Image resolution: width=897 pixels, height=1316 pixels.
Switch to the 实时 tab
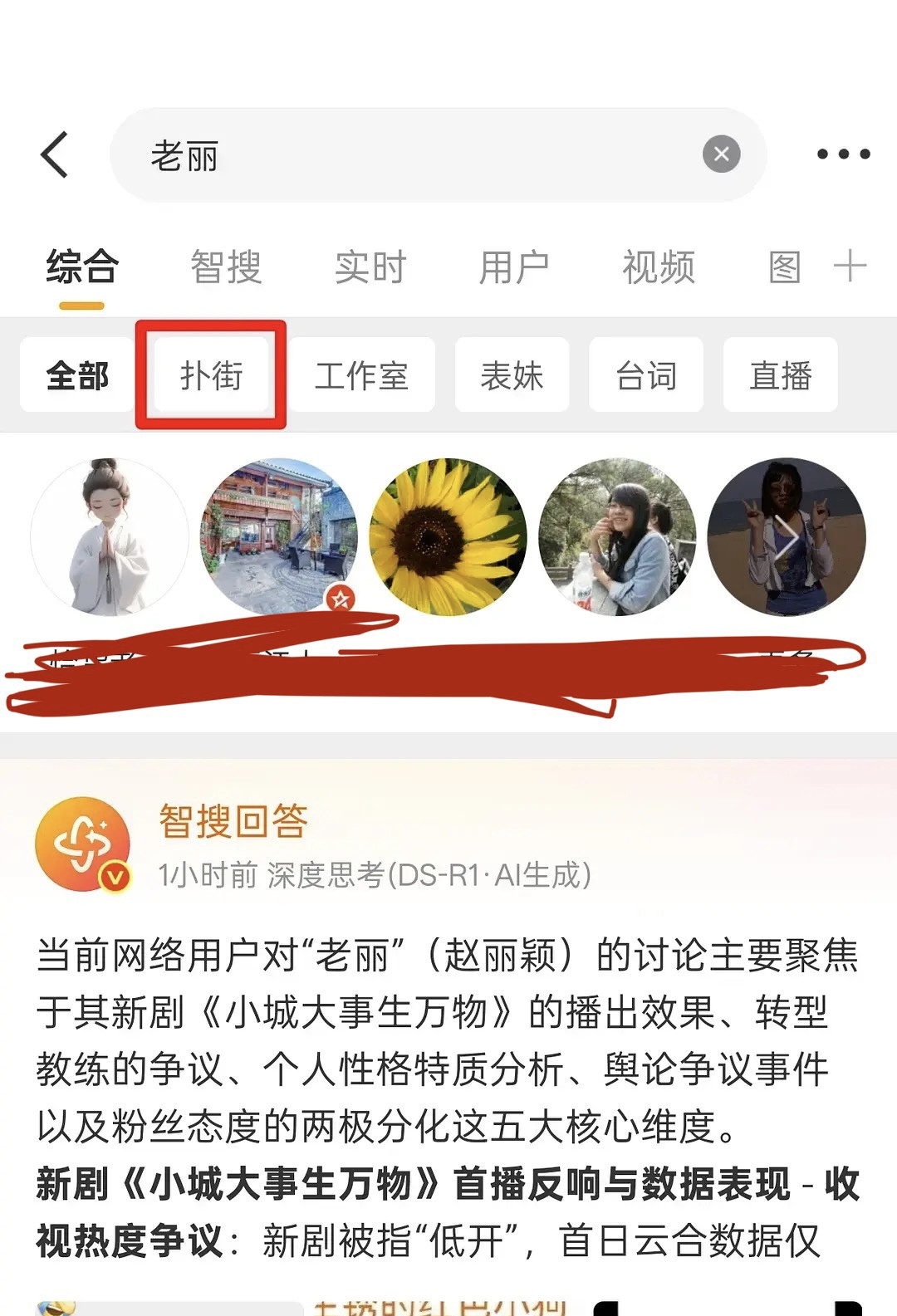(x=370, y=267)
